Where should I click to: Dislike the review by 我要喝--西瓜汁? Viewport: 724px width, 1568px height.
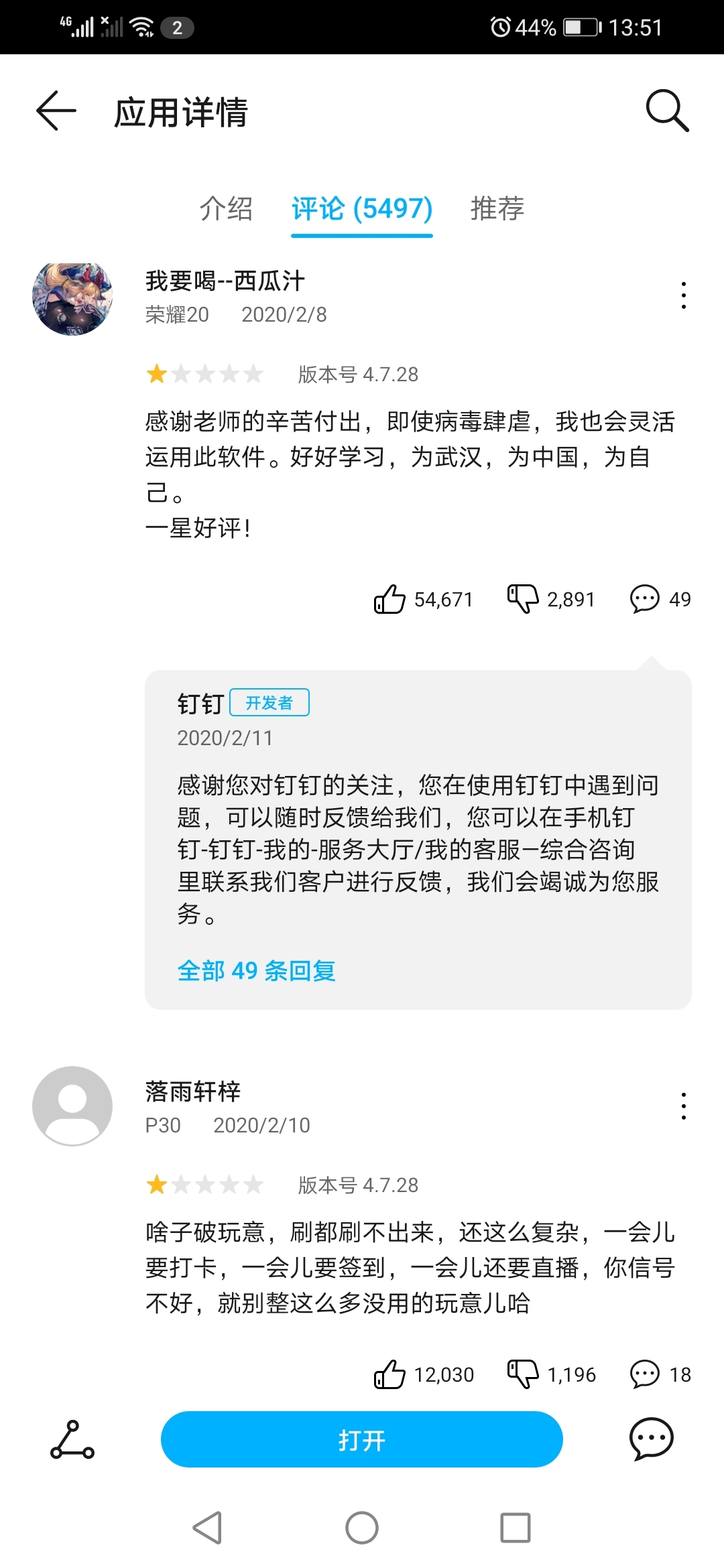point(523,599)
